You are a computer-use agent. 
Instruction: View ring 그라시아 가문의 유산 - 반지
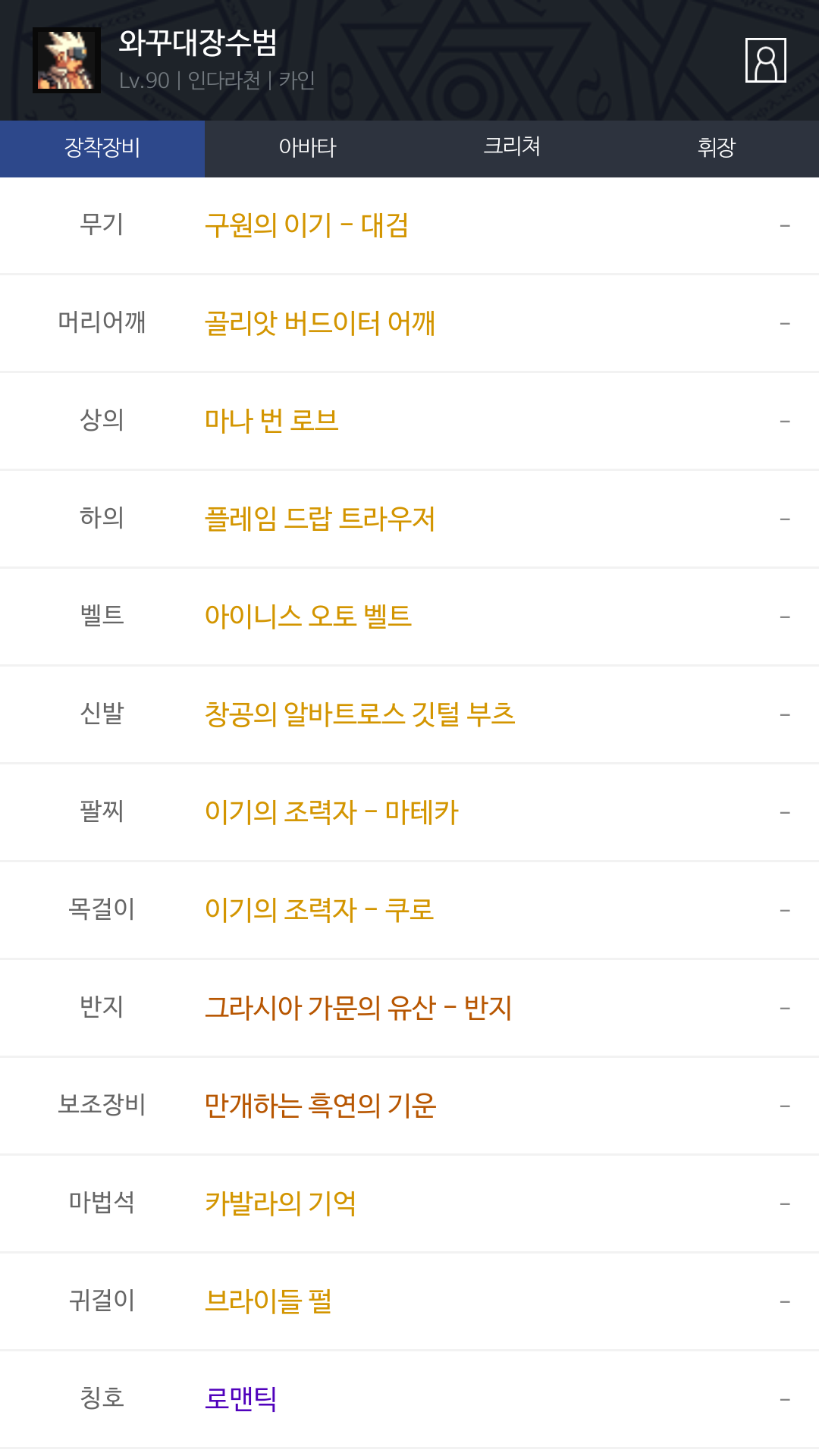359,1008
